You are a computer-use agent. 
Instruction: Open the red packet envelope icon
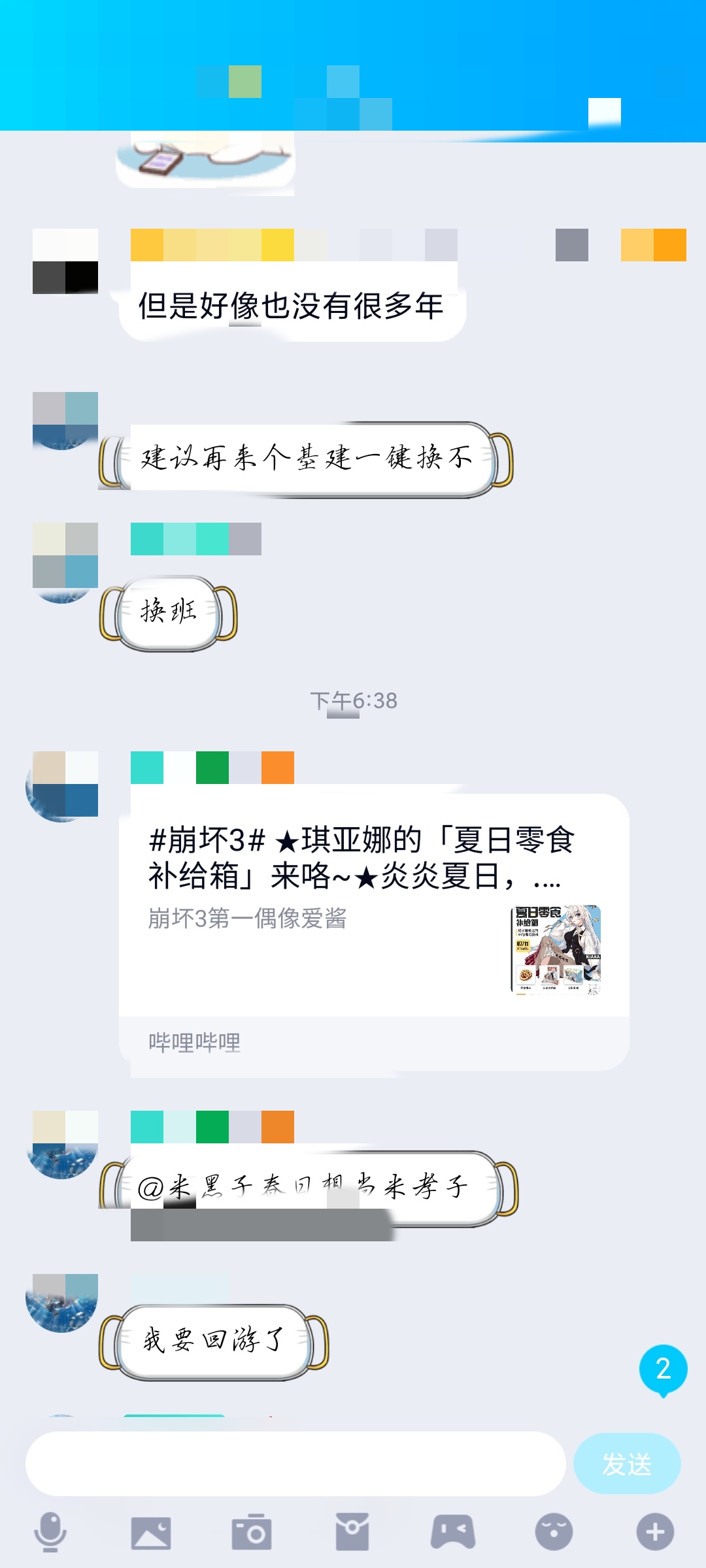coord(352,1532)
